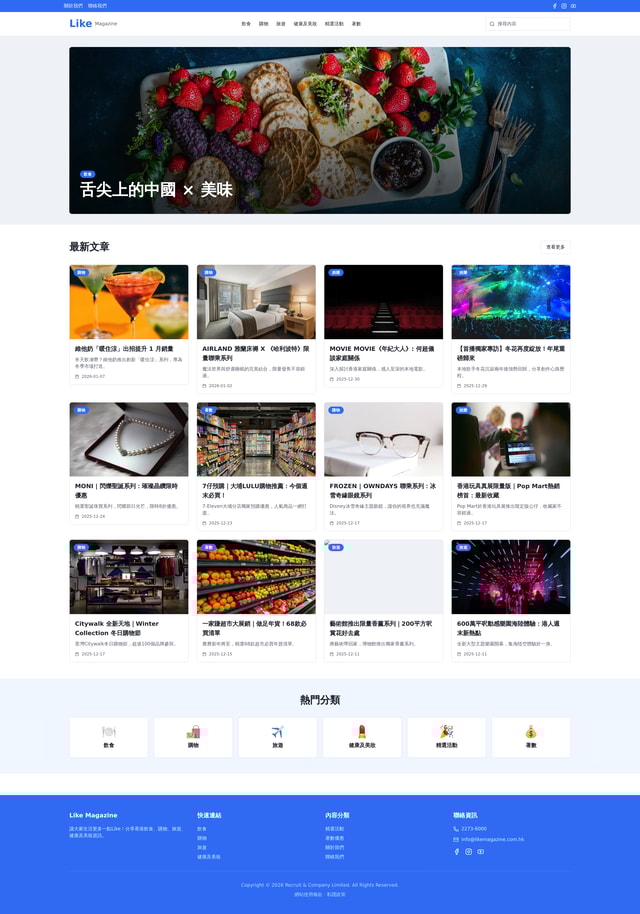Open the YouTube icon in the footer
The image size is (640, 914).
pyautogui.click(x=481, y=851)
